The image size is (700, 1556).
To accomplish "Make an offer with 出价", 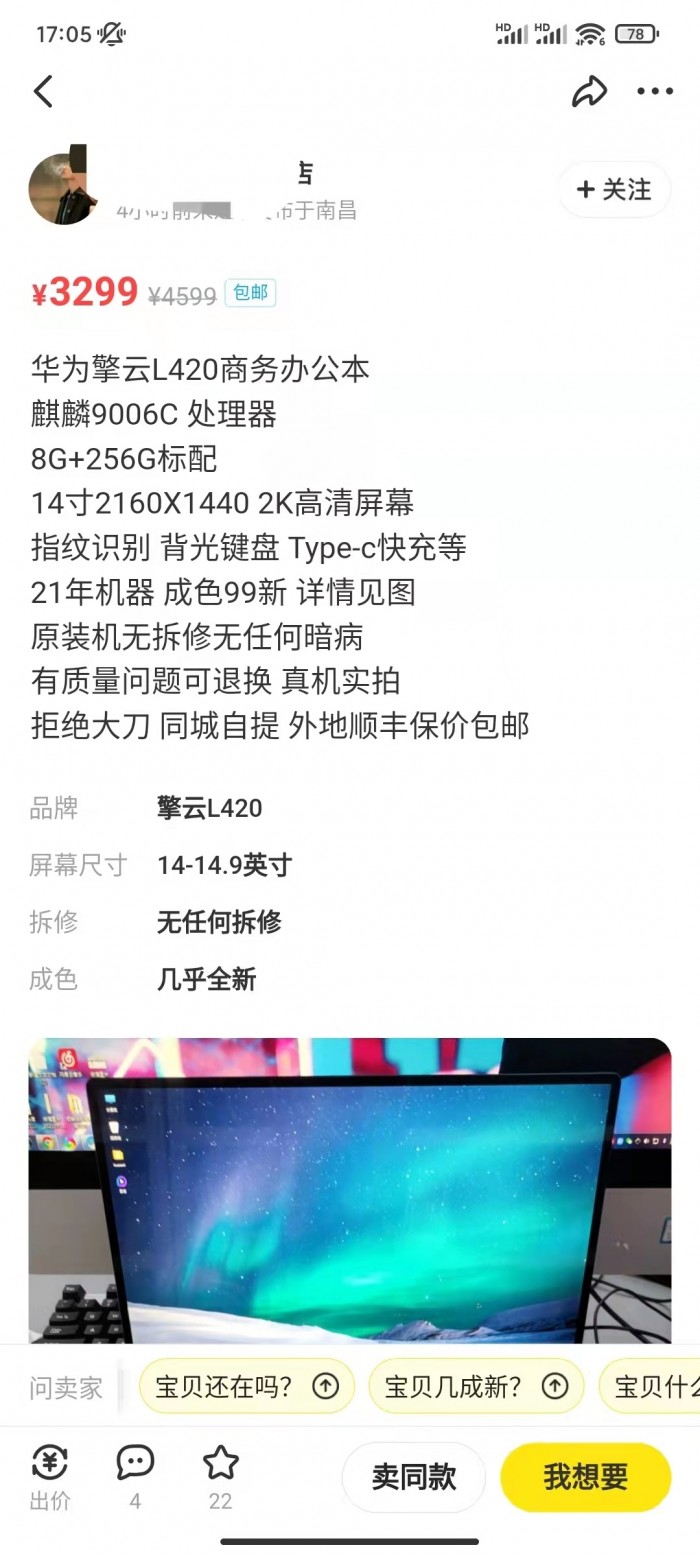I will pyautogui.click(x=49, y=1477).
